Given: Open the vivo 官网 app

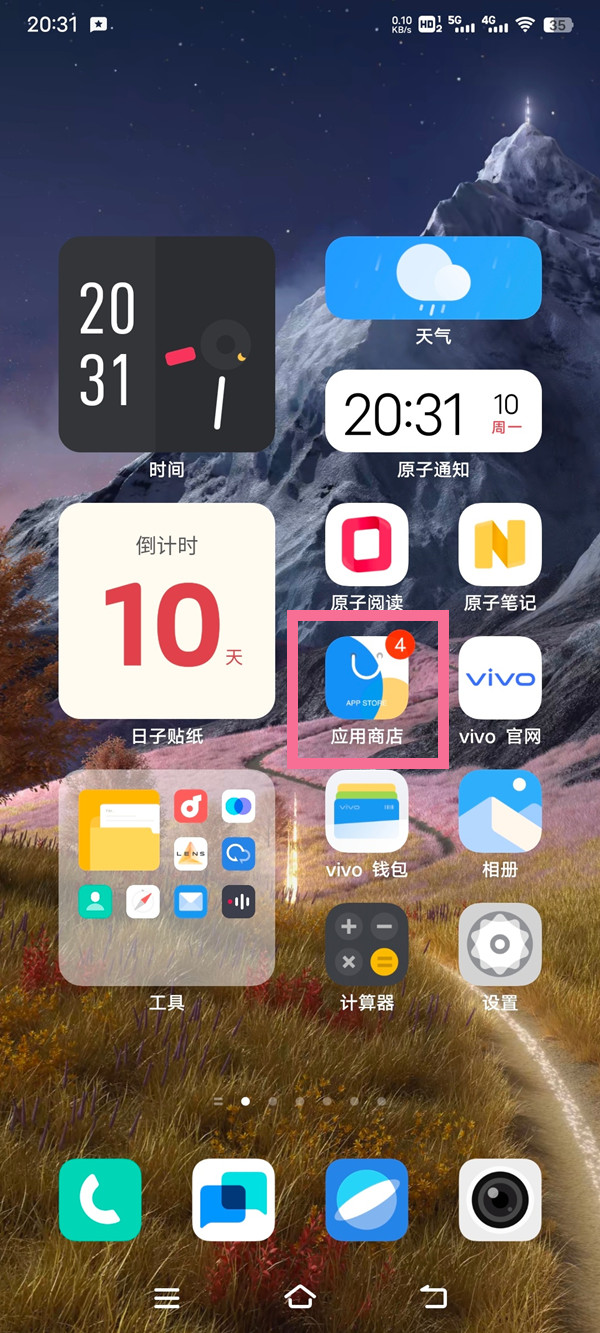Looking at the screenshot, I should pyautogui.click(x=500, y=678).
